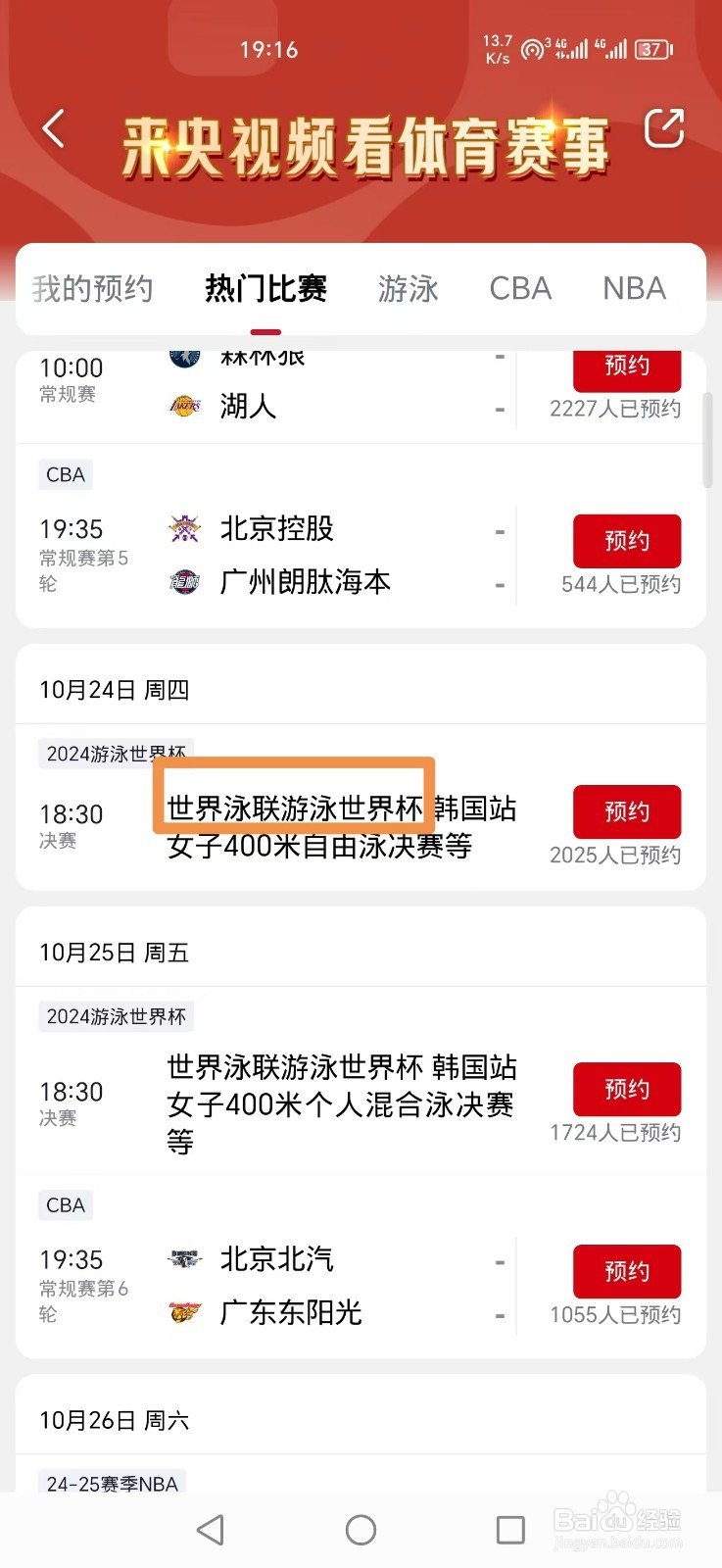Screen dimensions: 722x1568
Task: Reserve the 女子400米自由泳决赛 event
Action: click(x=627, y=811)
